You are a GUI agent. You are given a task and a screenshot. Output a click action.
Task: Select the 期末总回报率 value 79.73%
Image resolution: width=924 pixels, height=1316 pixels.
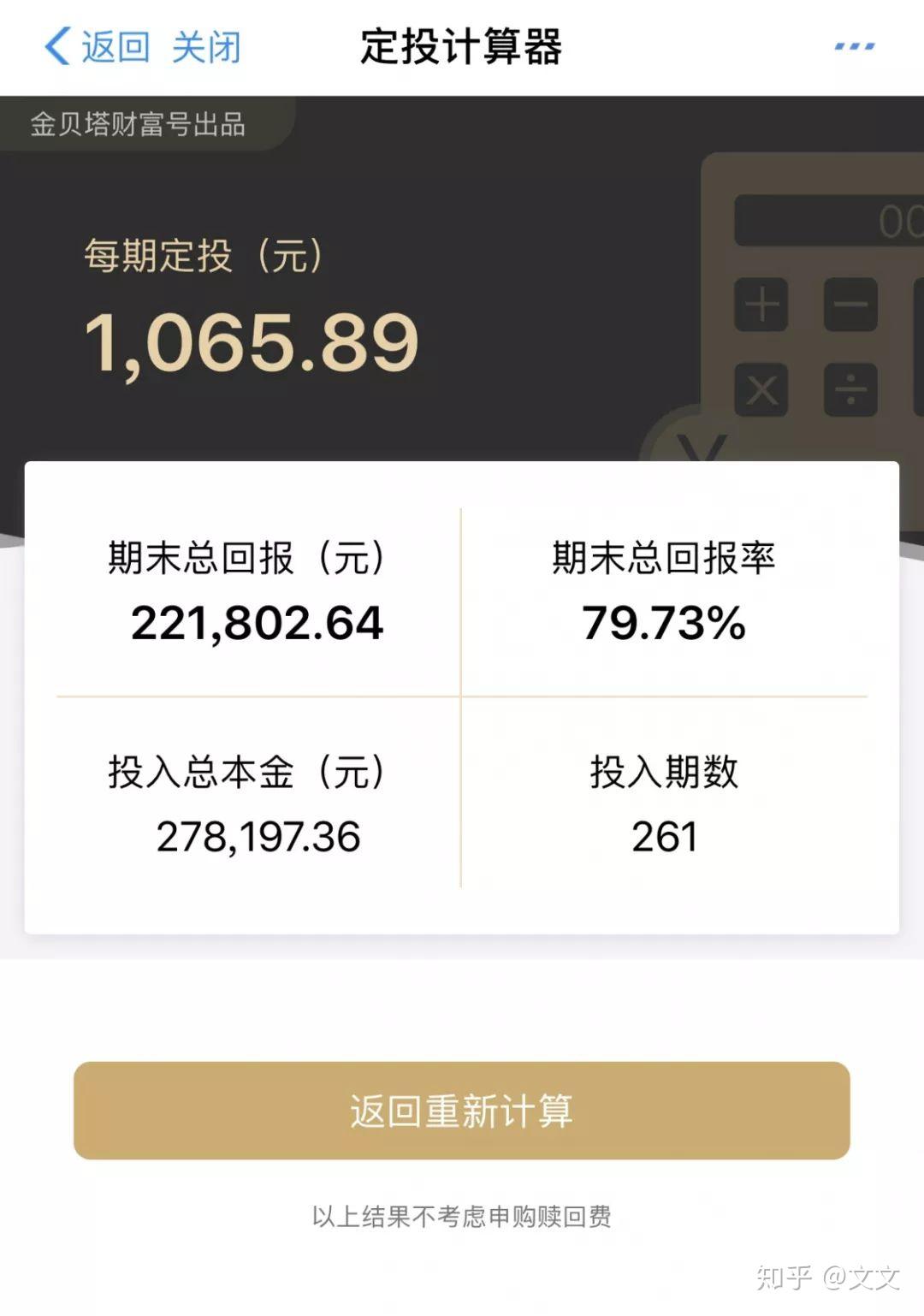click(x=664, y=625)
